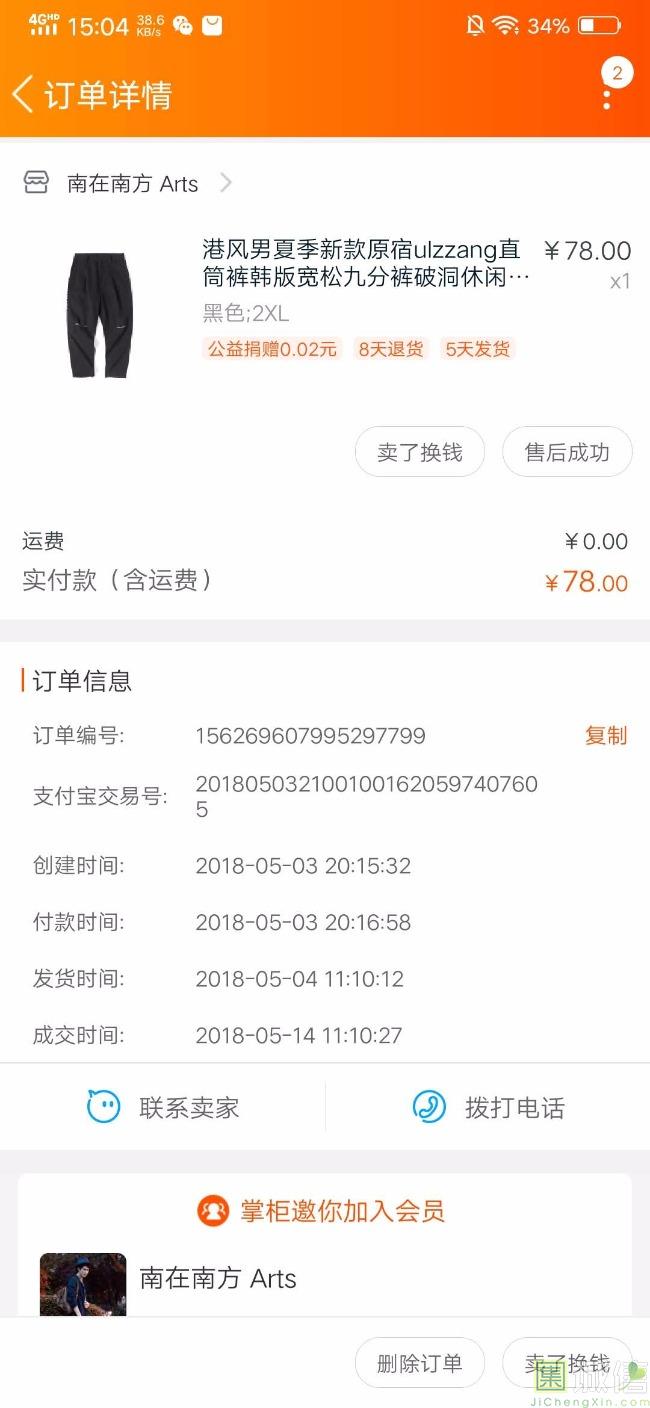This screenshot has height=1408, width=650.
Task: Tap 卖了换钱 under the product
Action: tap(420, 453)
